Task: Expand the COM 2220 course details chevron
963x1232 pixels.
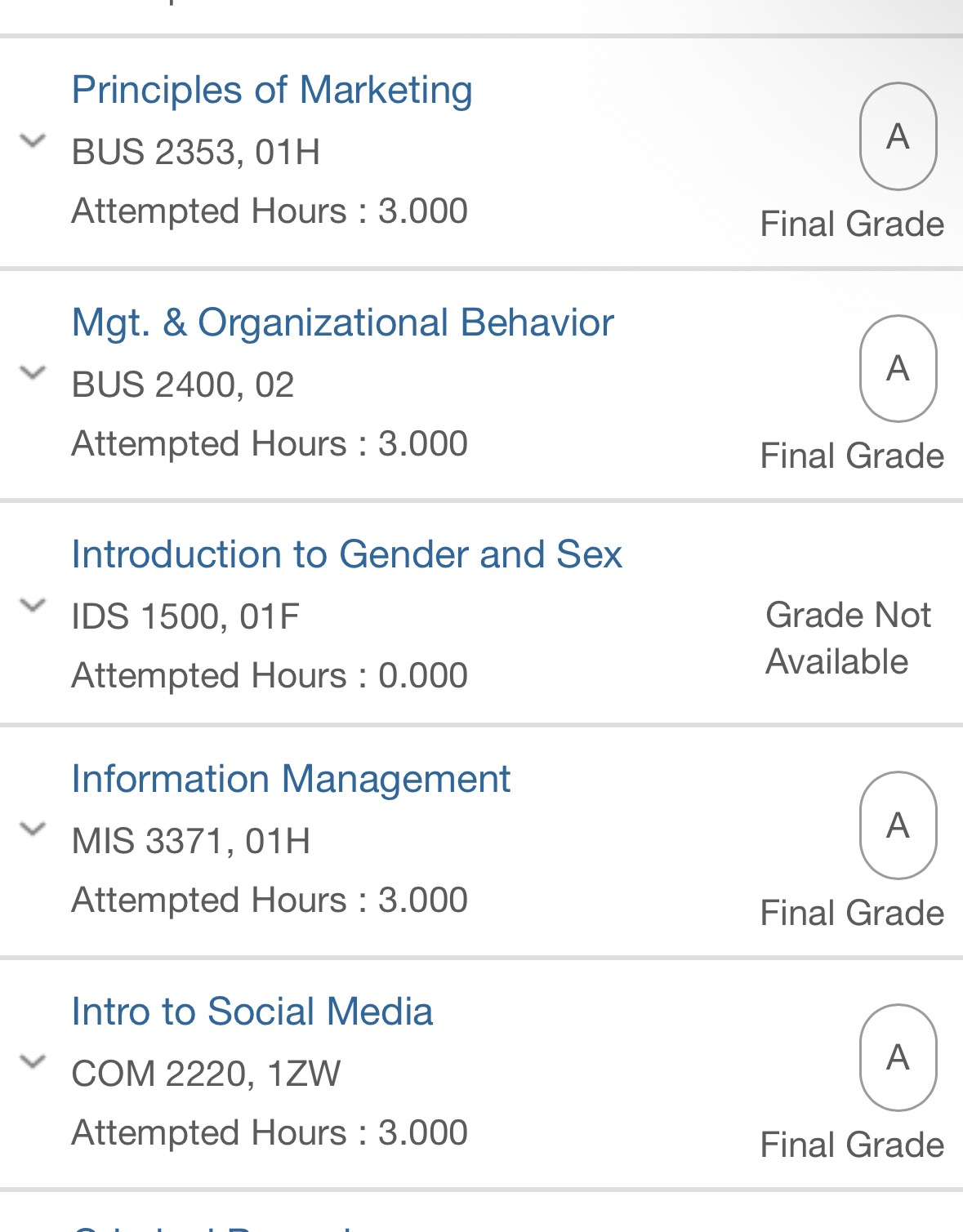Action: pyautogui.click(x=33, y=1061)
